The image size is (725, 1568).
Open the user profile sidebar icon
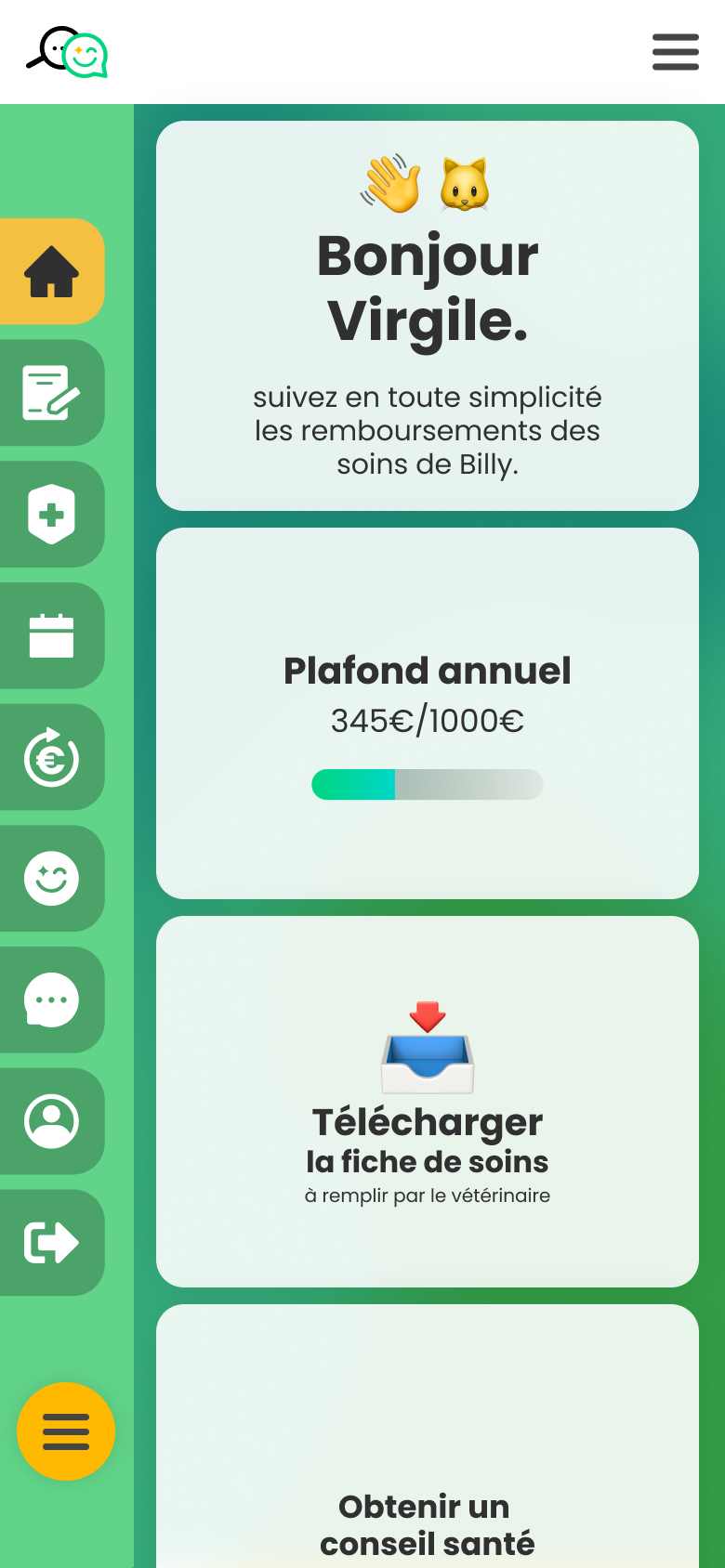(x=51, y=1121)
